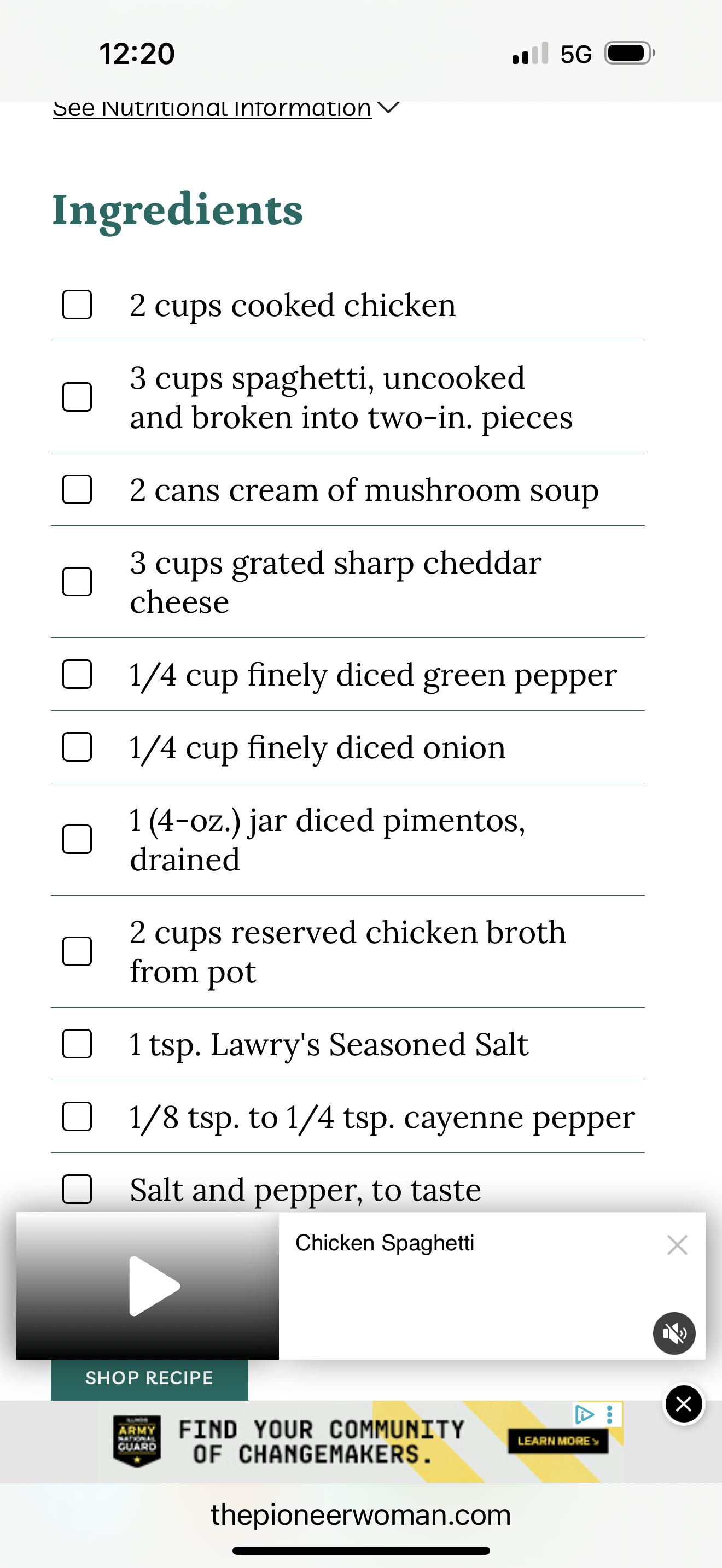Select the finely diced onion checkbox
722x1568 pixels.
point(77,747)
